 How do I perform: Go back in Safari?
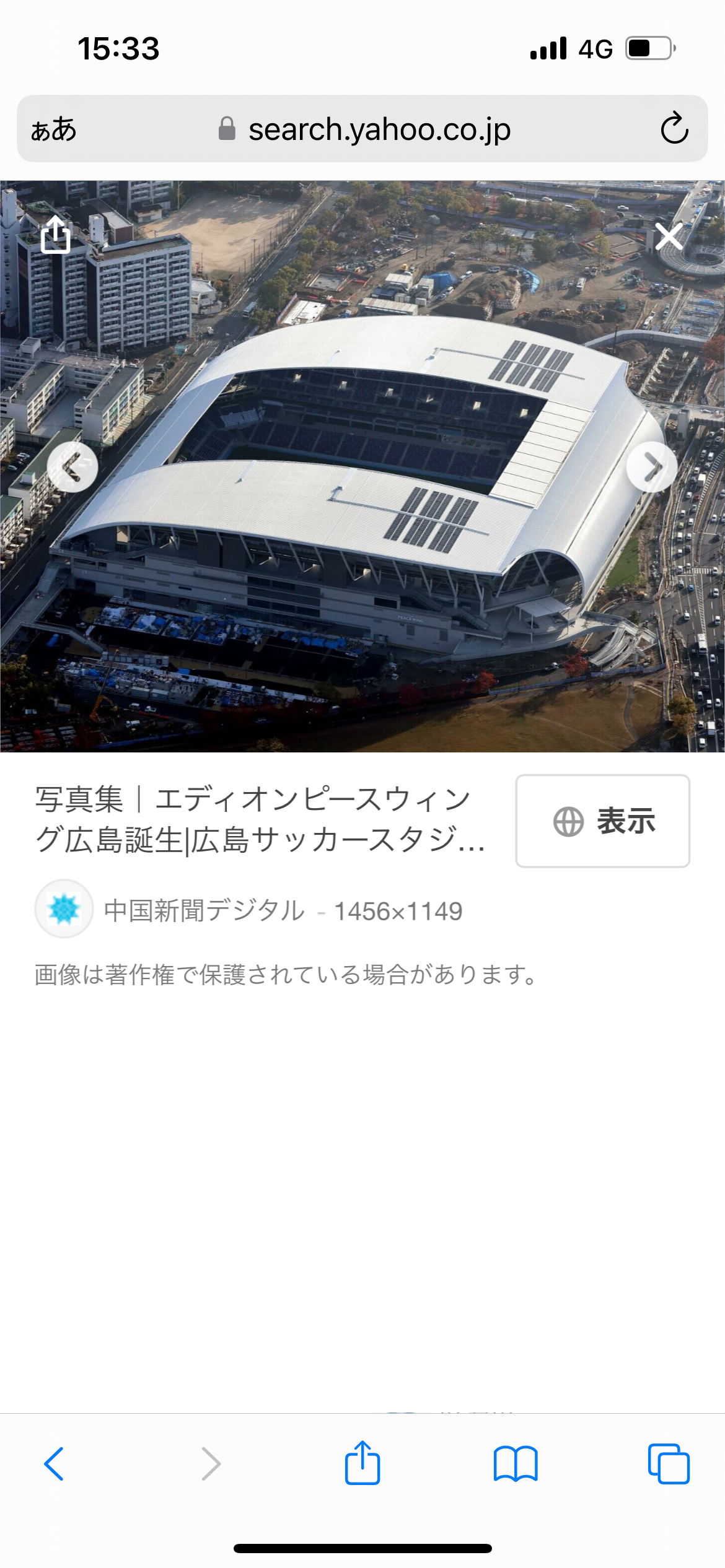(54, 1464)
